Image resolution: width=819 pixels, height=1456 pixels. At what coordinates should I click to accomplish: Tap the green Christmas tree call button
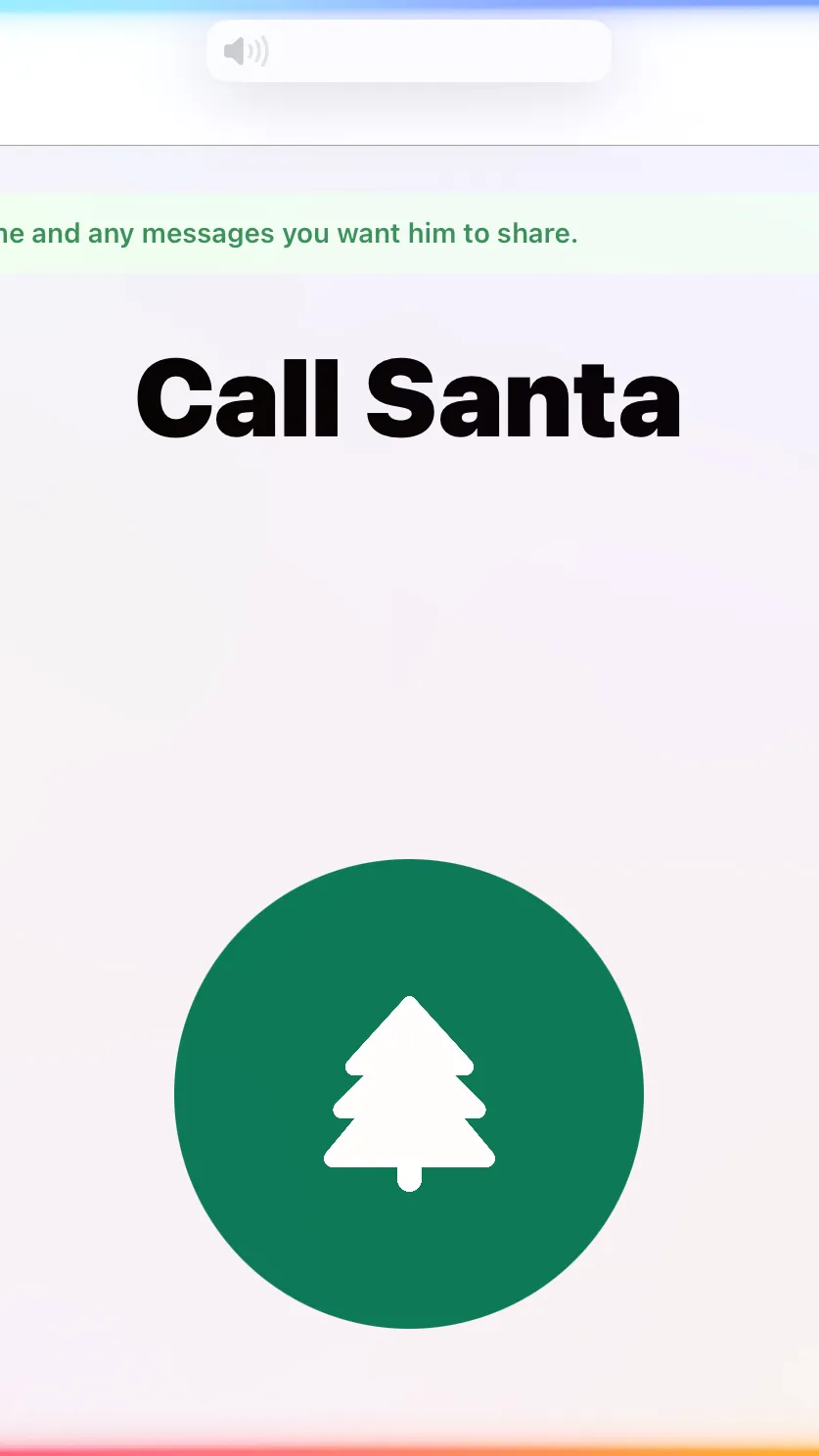[x=409, y=1093]
